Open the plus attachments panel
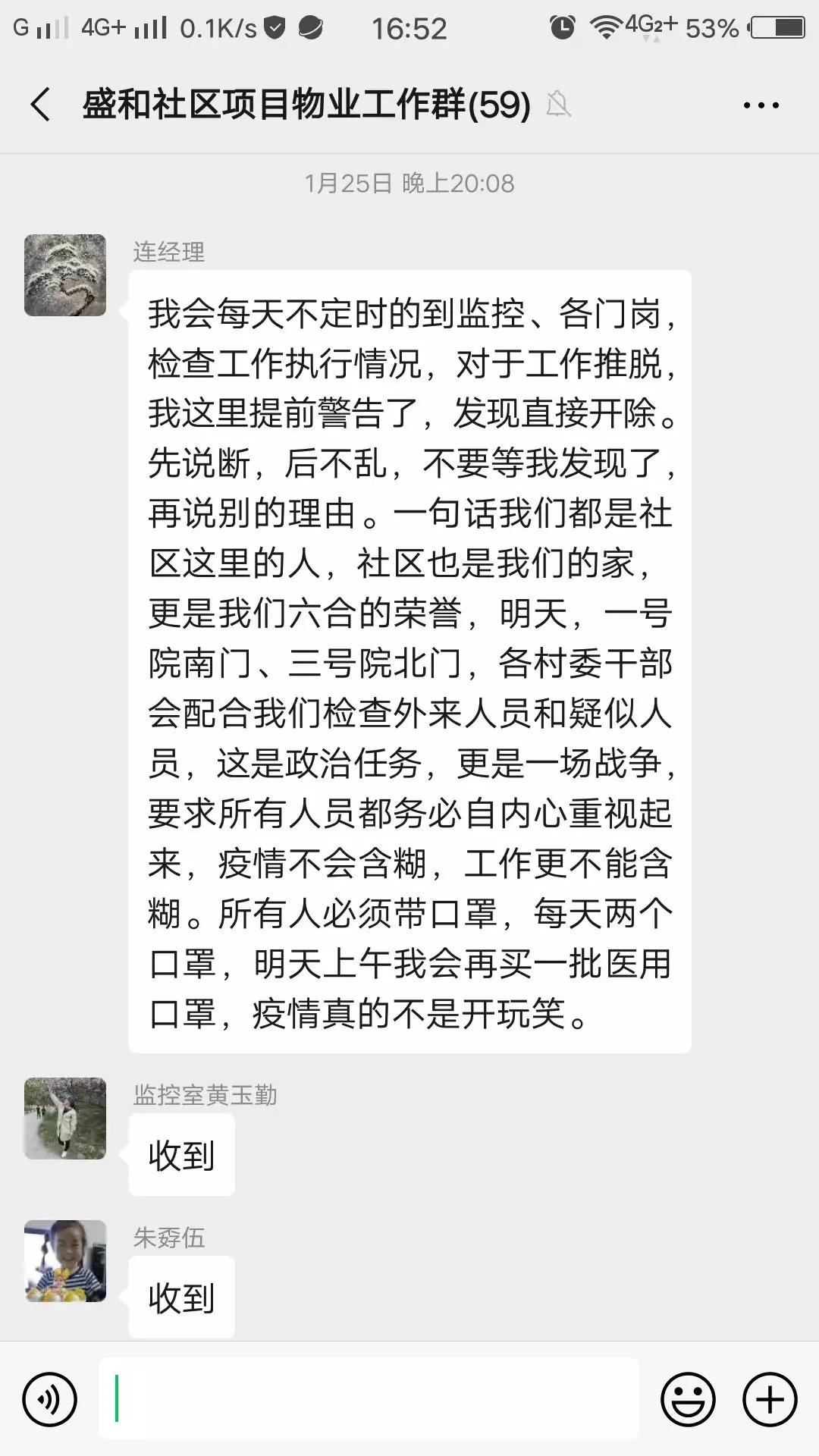The height and width of the screenshot is (1456, 819). pyautogui.click(x=770, y=1398)
